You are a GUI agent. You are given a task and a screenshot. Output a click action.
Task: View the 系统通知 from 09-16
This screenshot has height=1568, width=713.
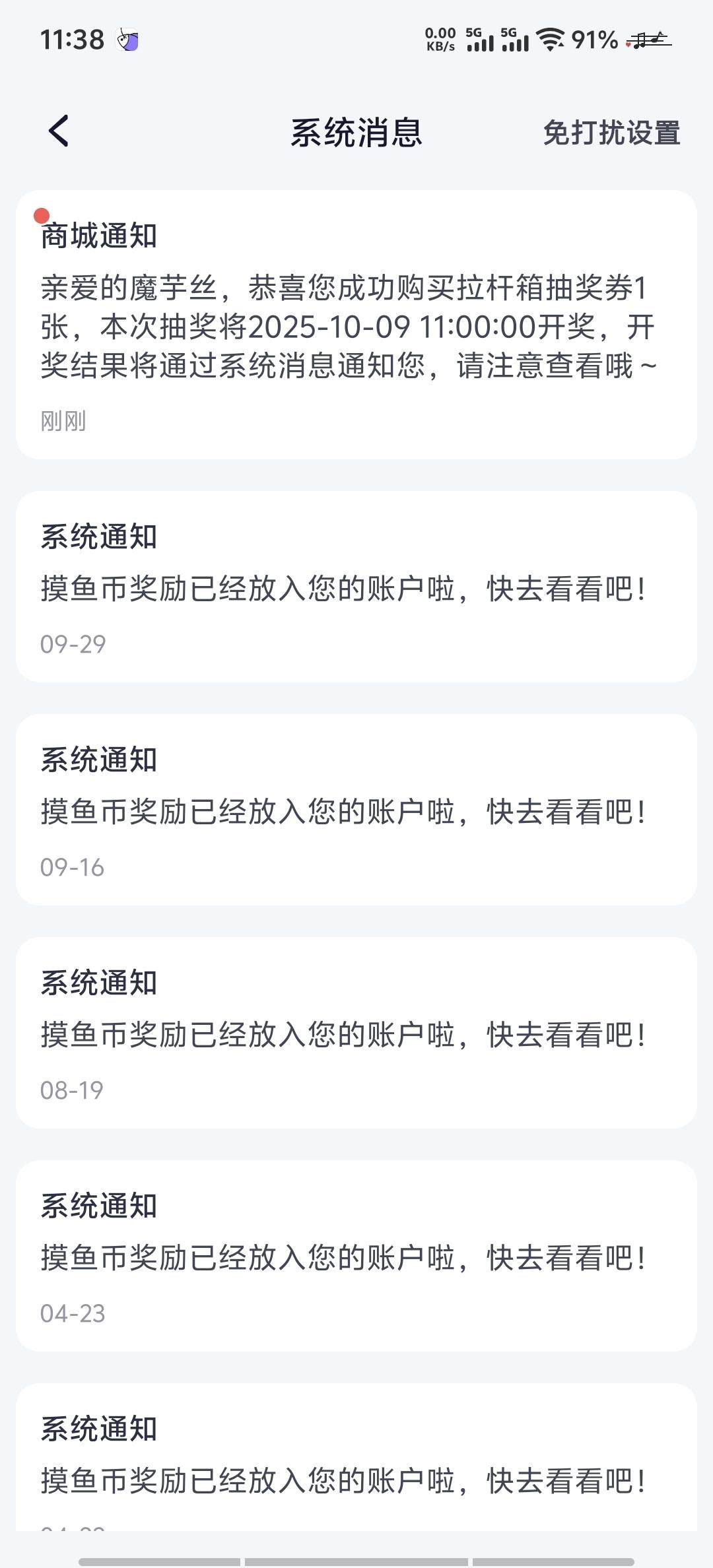tap(356, 809)
